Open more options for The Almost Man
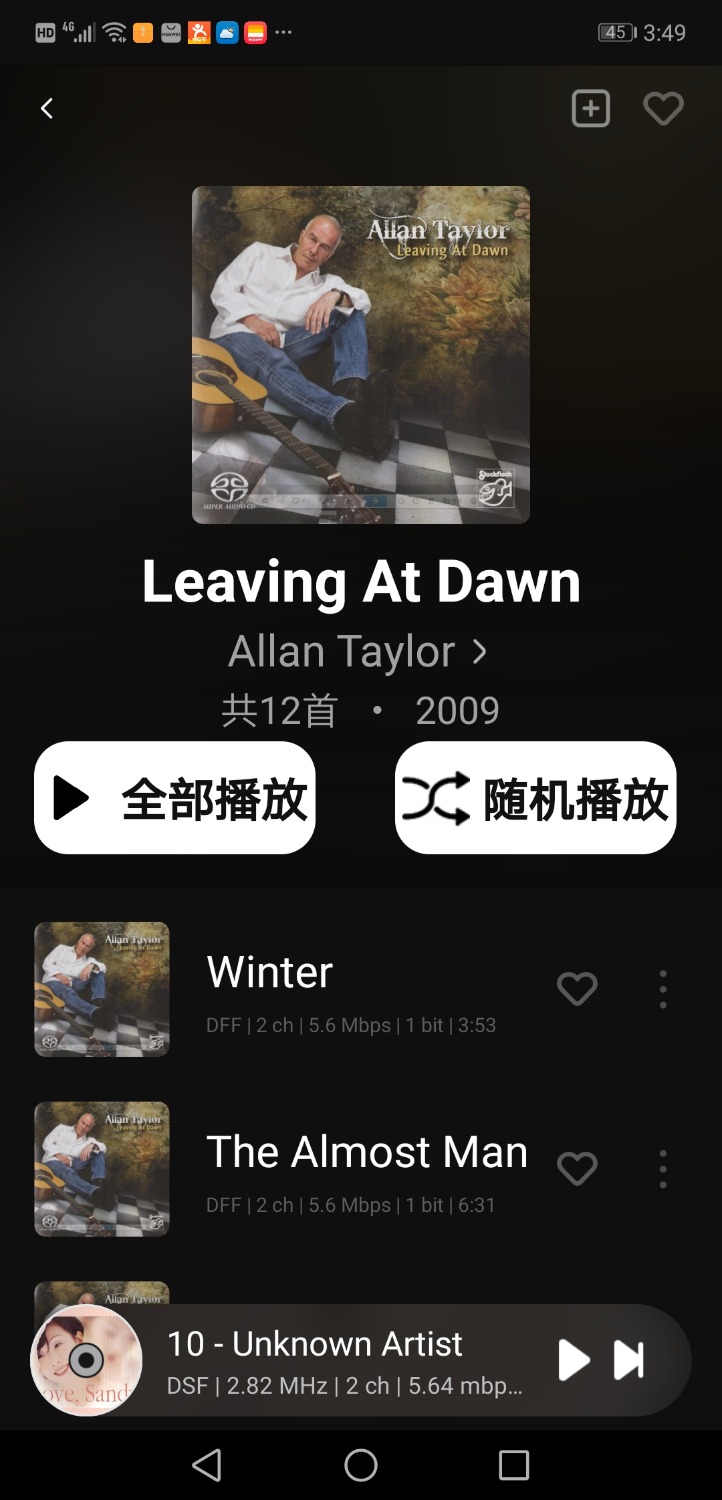This screenshot has width=722, height=1500. tap(662, 1168)
